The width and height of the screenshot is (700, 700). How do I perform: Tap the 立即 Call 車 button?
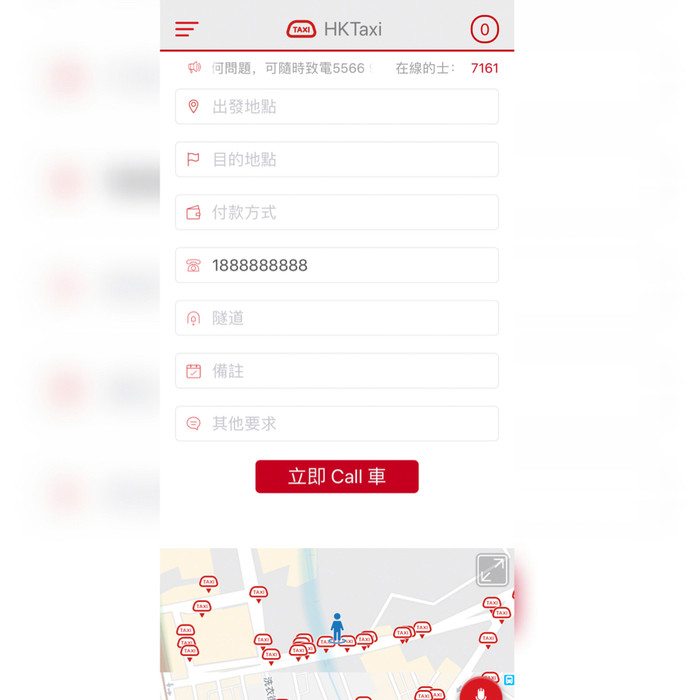click(337, 477)
